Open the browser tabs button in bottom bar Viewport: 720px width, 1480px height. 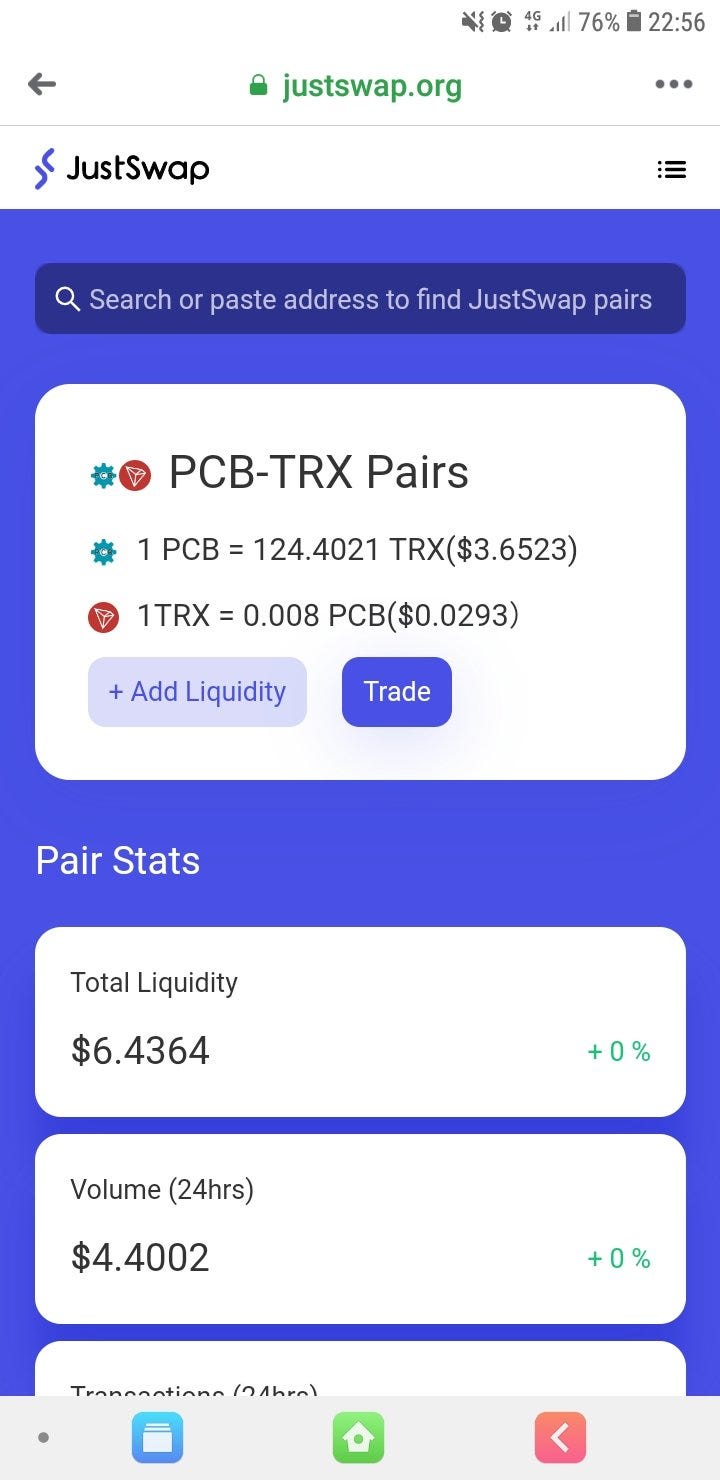tap(157, 1438)
